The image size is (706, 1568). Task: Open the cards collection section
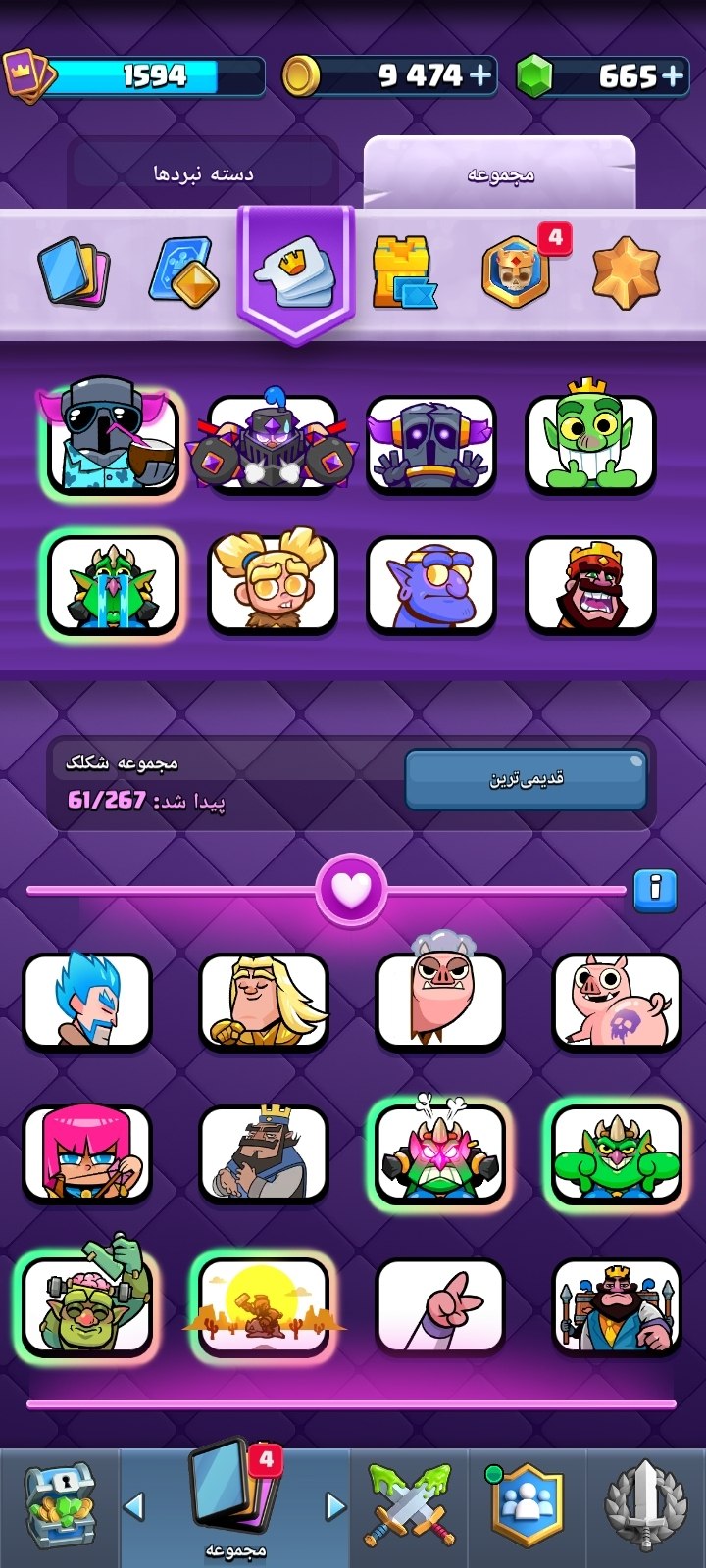(x=74, y=271)
